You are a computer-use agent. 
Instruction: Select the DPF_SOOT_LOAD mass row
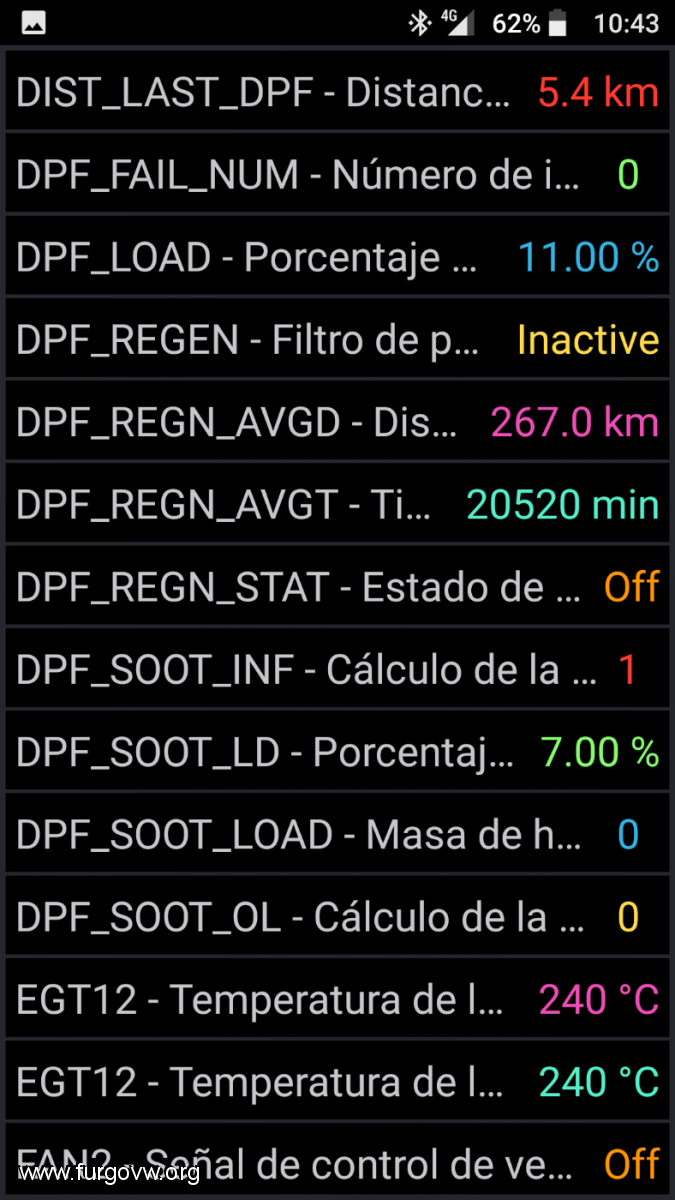point(337,834)
